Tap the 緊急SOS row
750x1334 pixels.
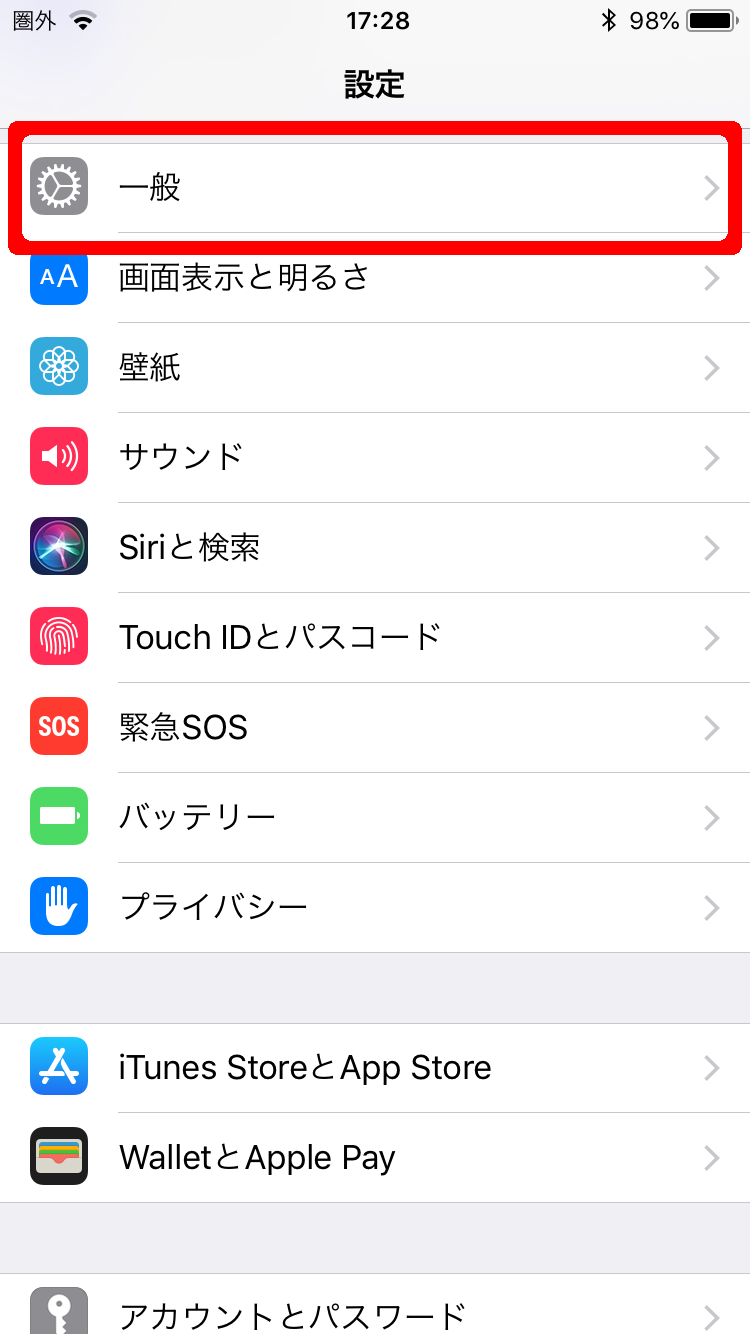coord(375,727)
